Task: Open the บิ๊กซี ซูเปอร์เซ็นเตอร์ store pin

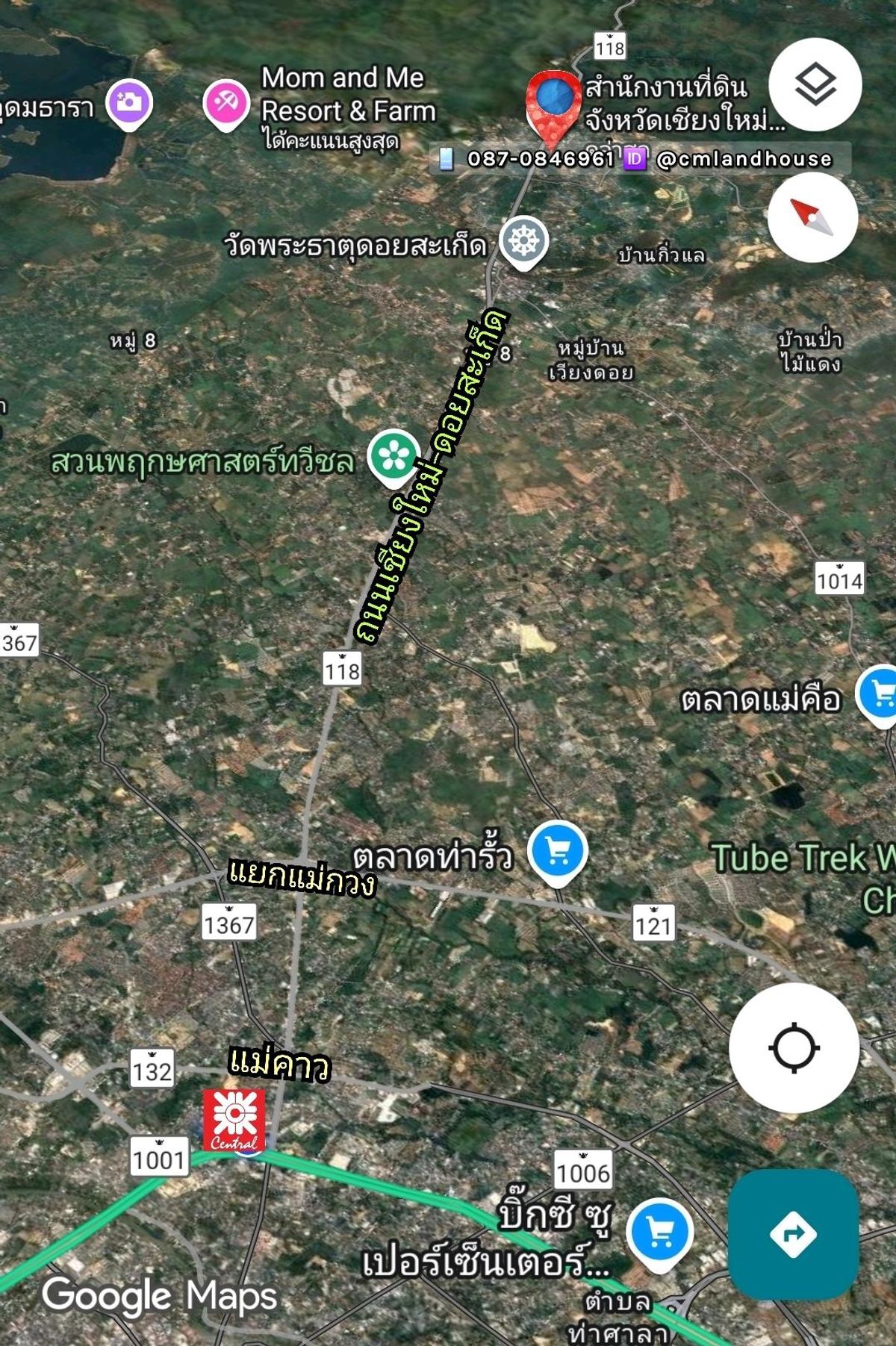Action: point(659,1232)
